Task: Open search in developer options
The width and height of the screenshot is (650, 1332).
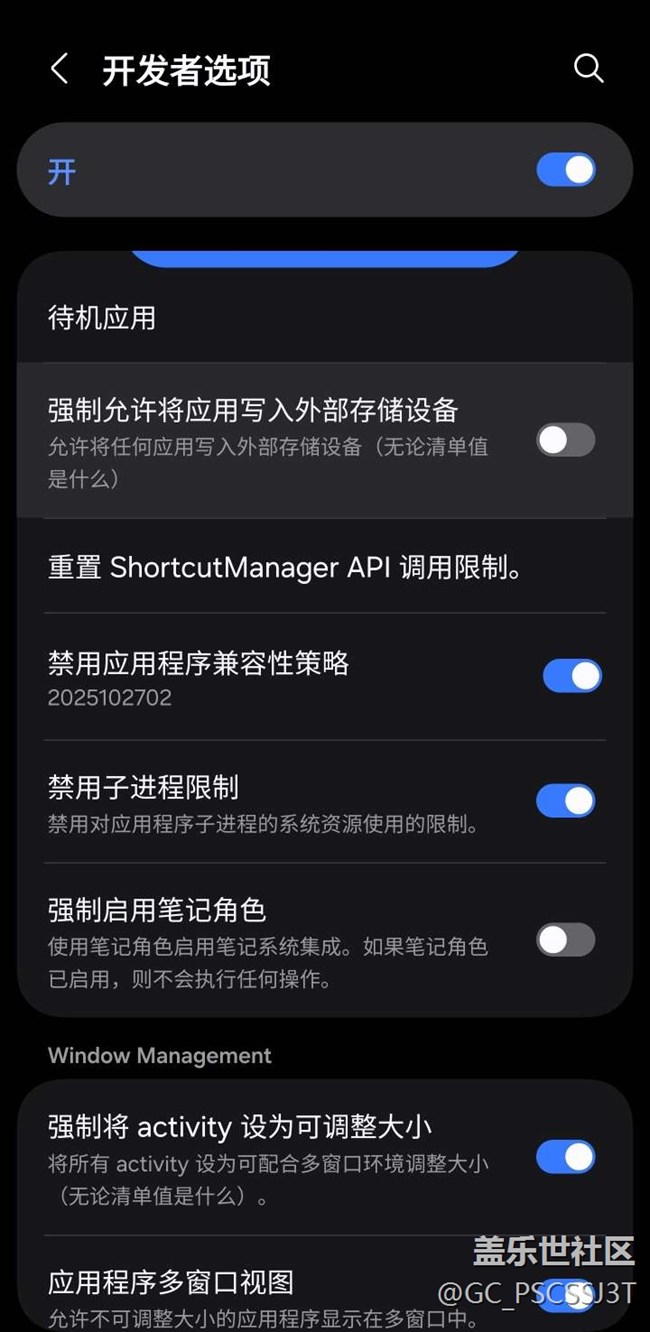Action: [588, 69]
